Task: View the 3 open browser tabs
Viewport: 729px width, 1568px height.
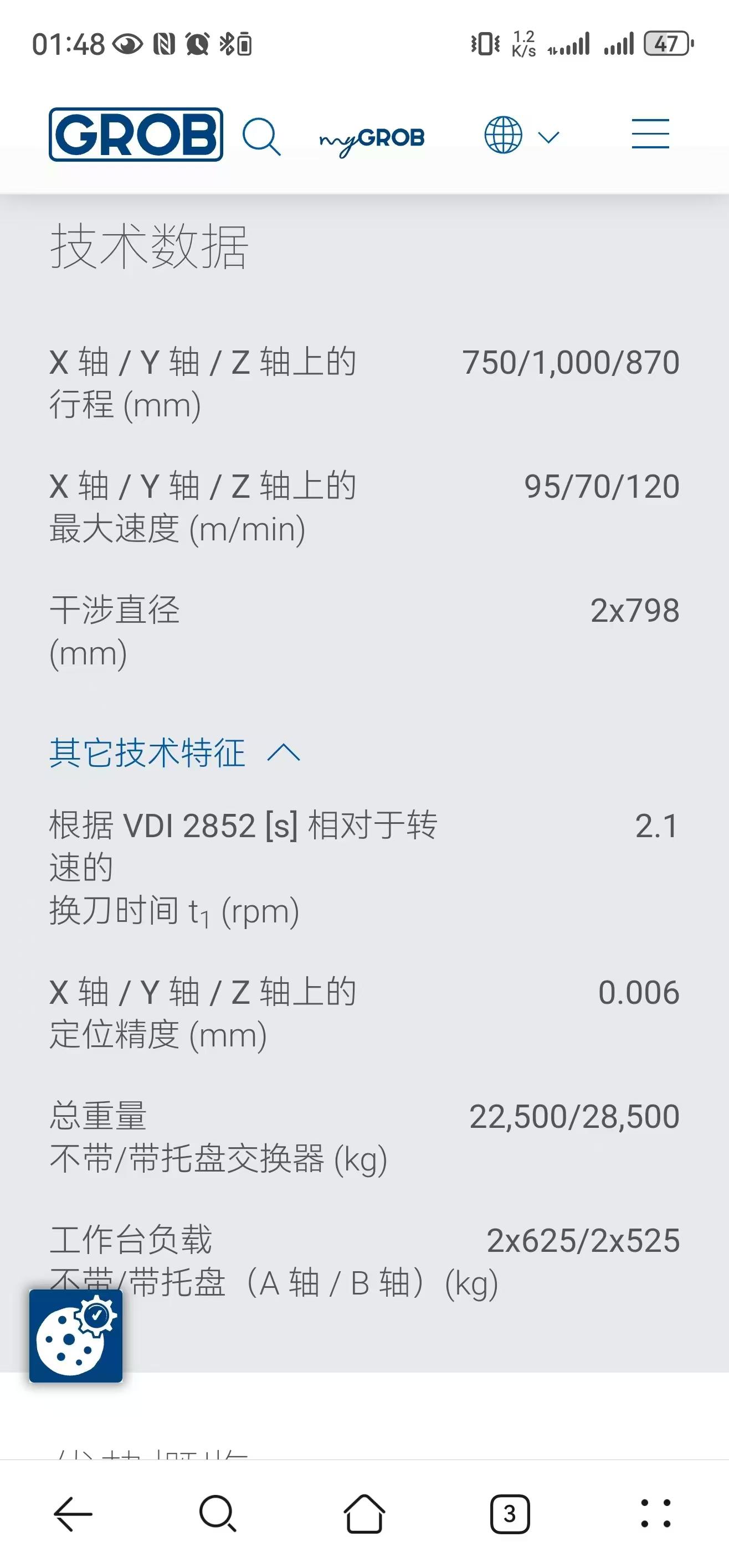Action: (510, 1513)
